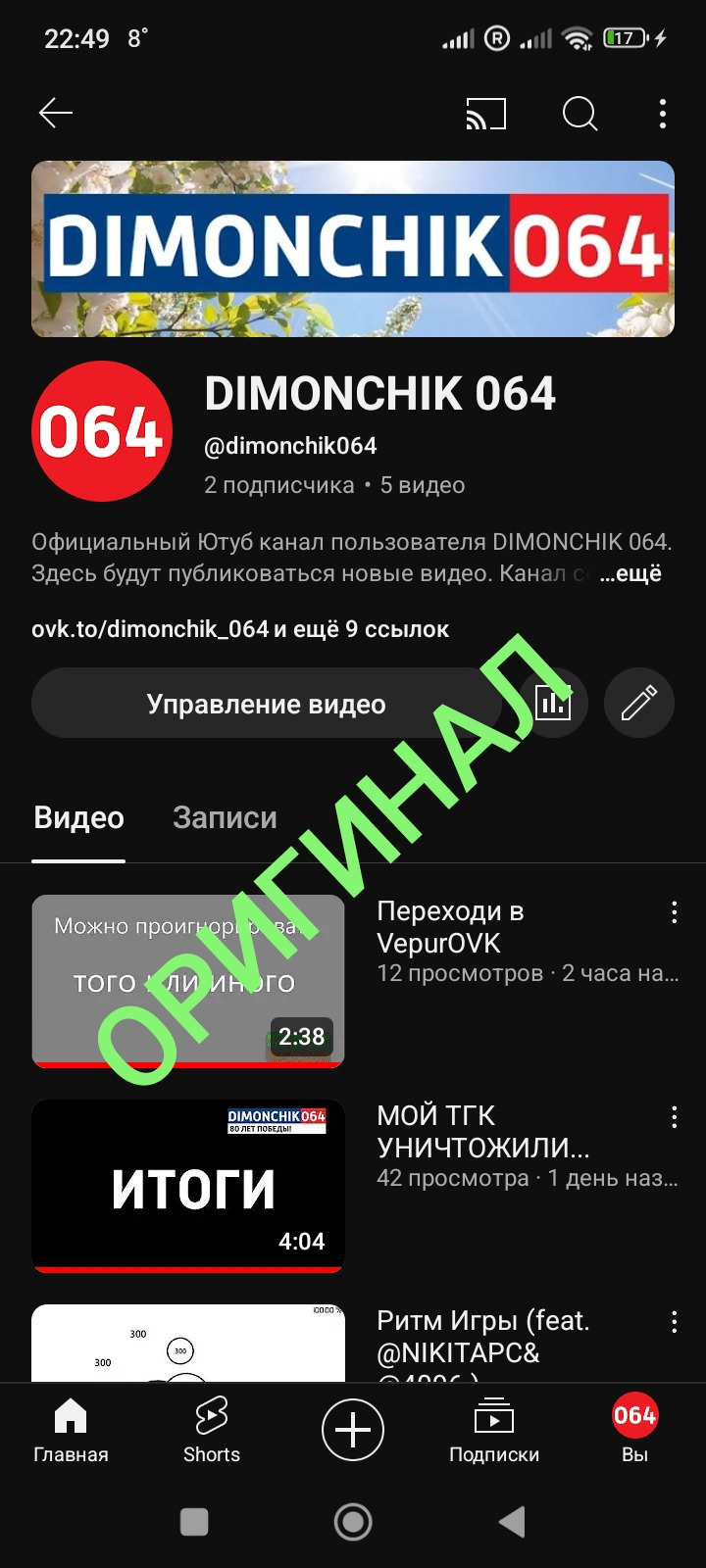Create new content with plus button

click(353, 1430)
